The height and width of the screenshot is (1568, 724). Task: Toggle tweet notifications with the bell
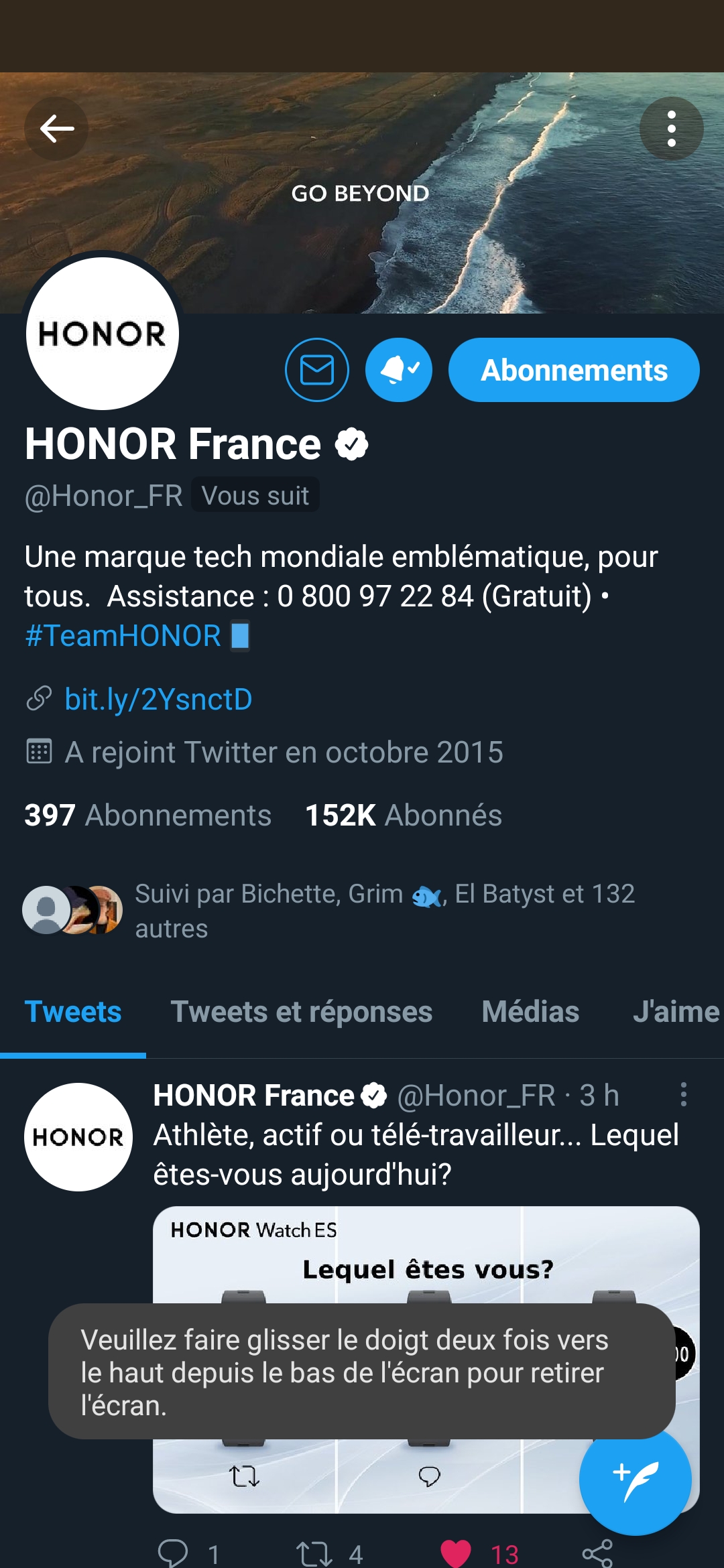[398, 369]
